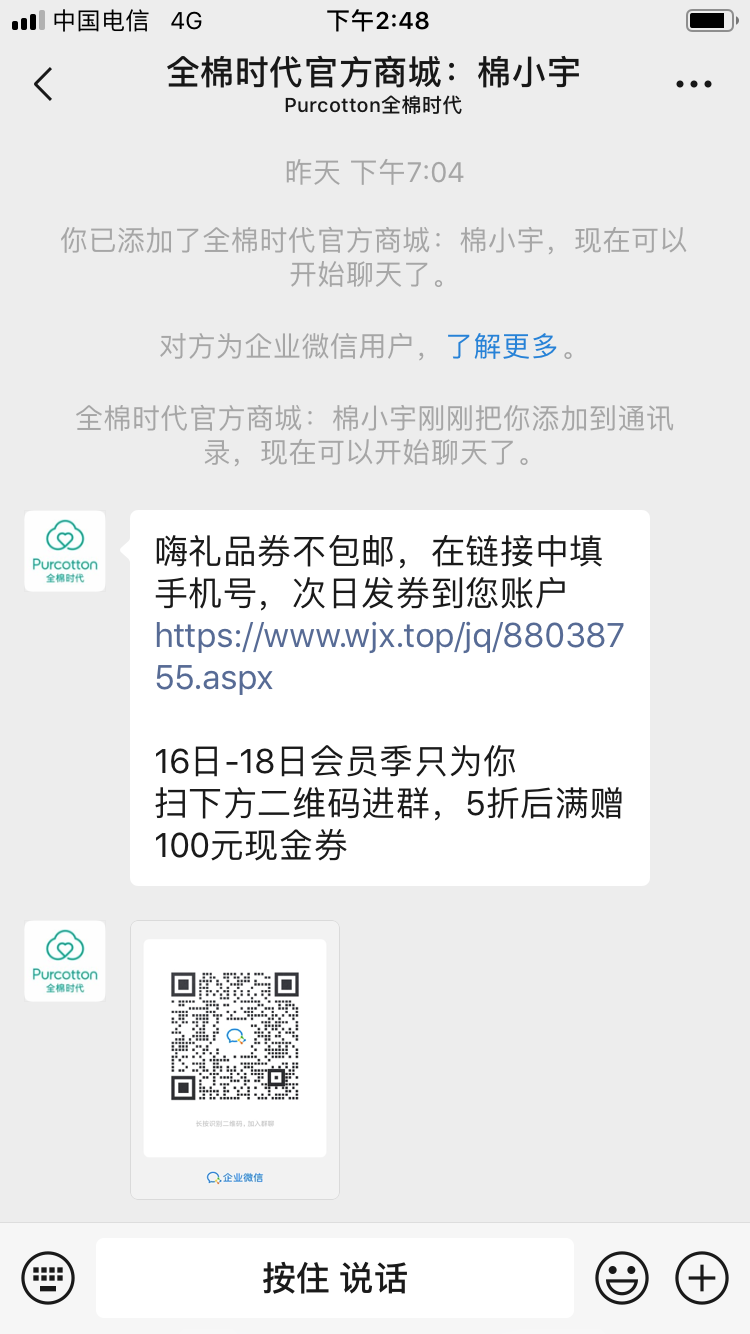Open the plus attachments menu
The height and width of the screenshot is (1334, 750).
pyautogui.click(x=702, y=1277)
